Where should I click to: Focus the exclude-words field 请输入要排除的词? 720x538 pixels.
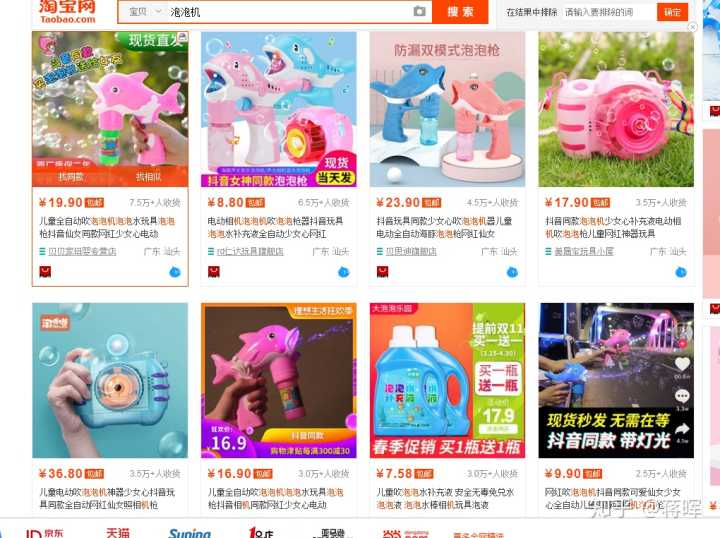coord(607,12)
